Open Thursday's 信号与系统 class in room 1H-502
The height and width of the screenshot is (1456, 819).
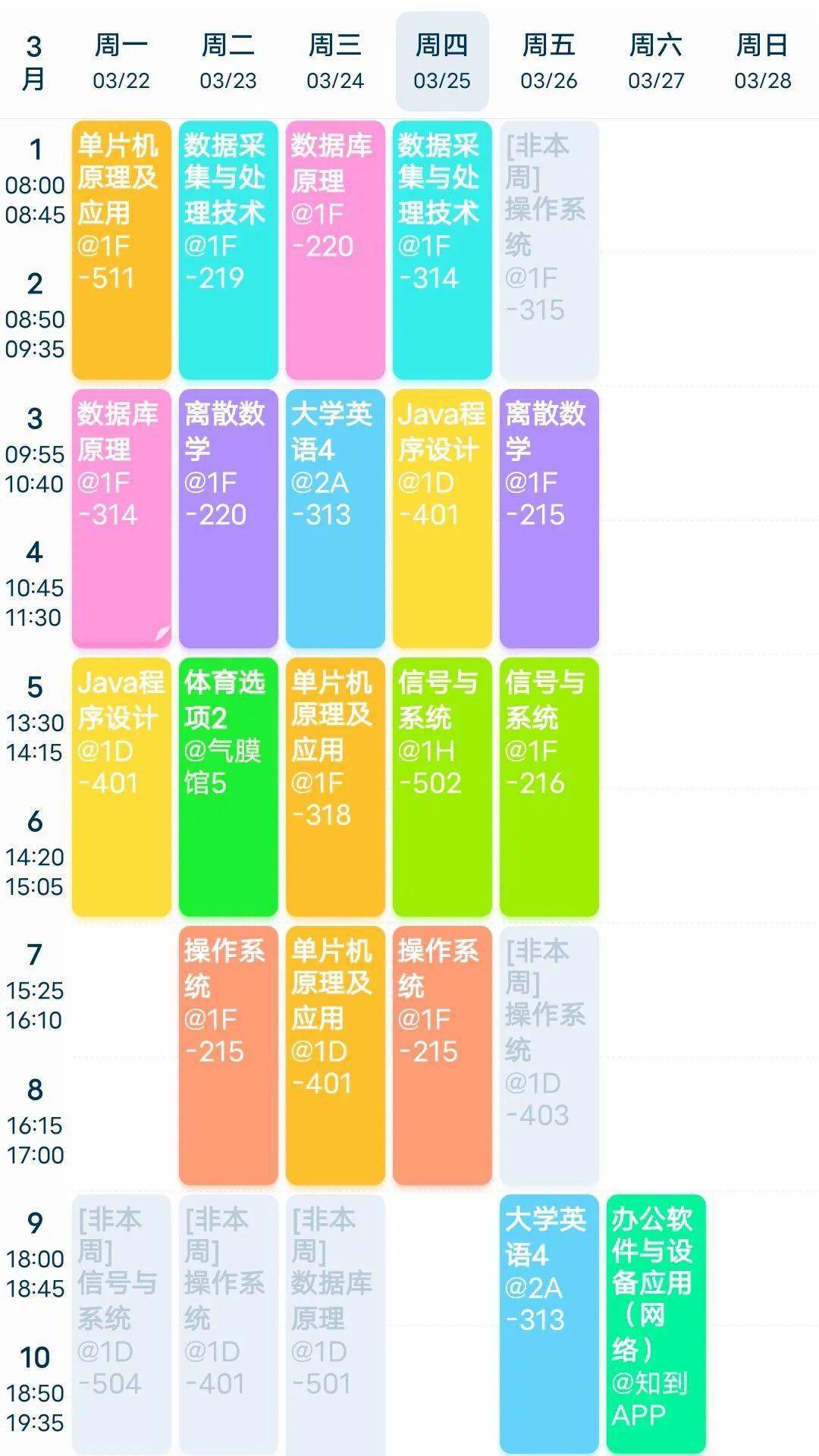(x=442, y=787)
